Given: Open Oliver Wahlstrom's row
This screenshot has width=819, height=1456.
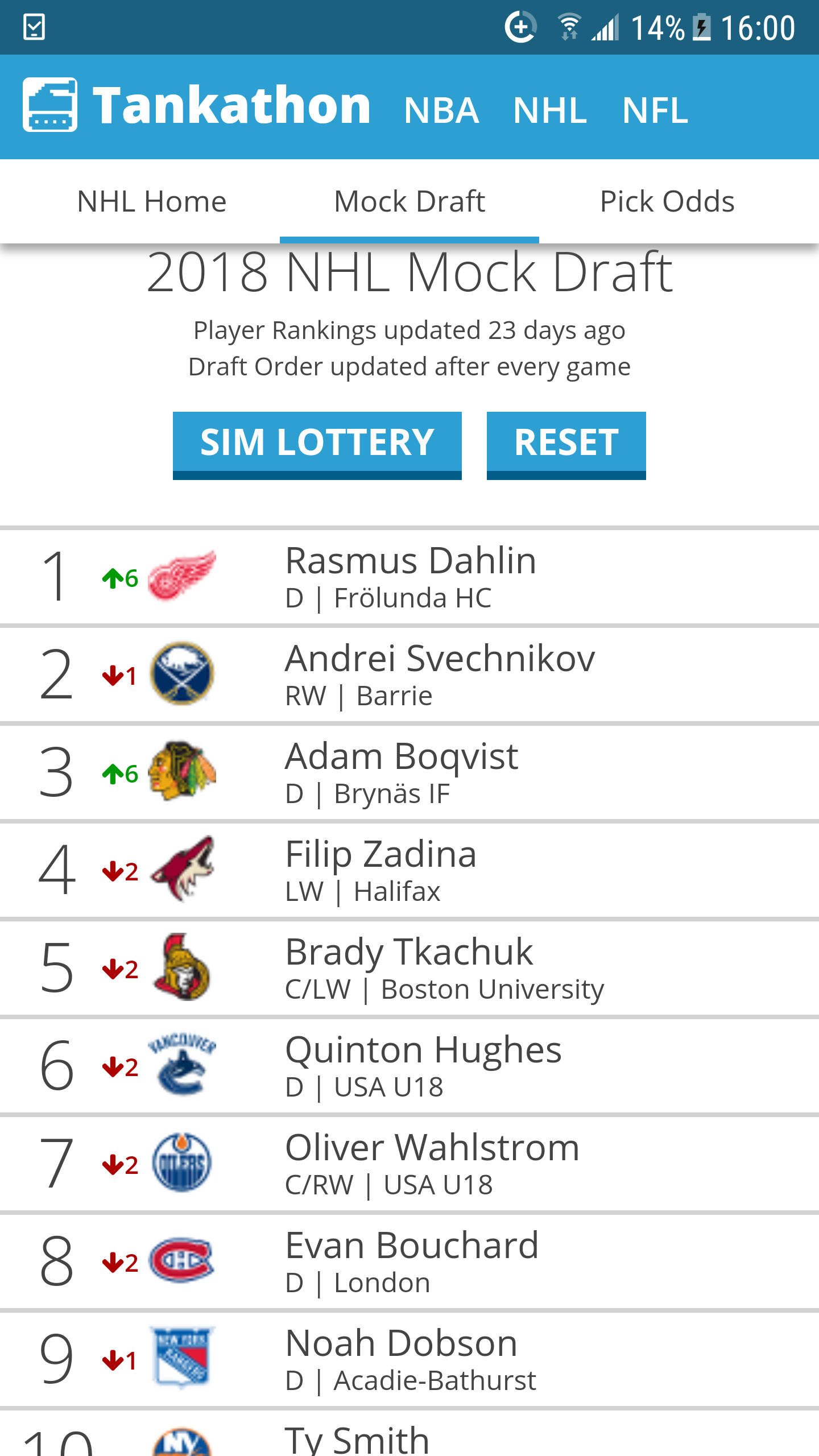Looking at the screenshot, I should (x=409, y=1164).
